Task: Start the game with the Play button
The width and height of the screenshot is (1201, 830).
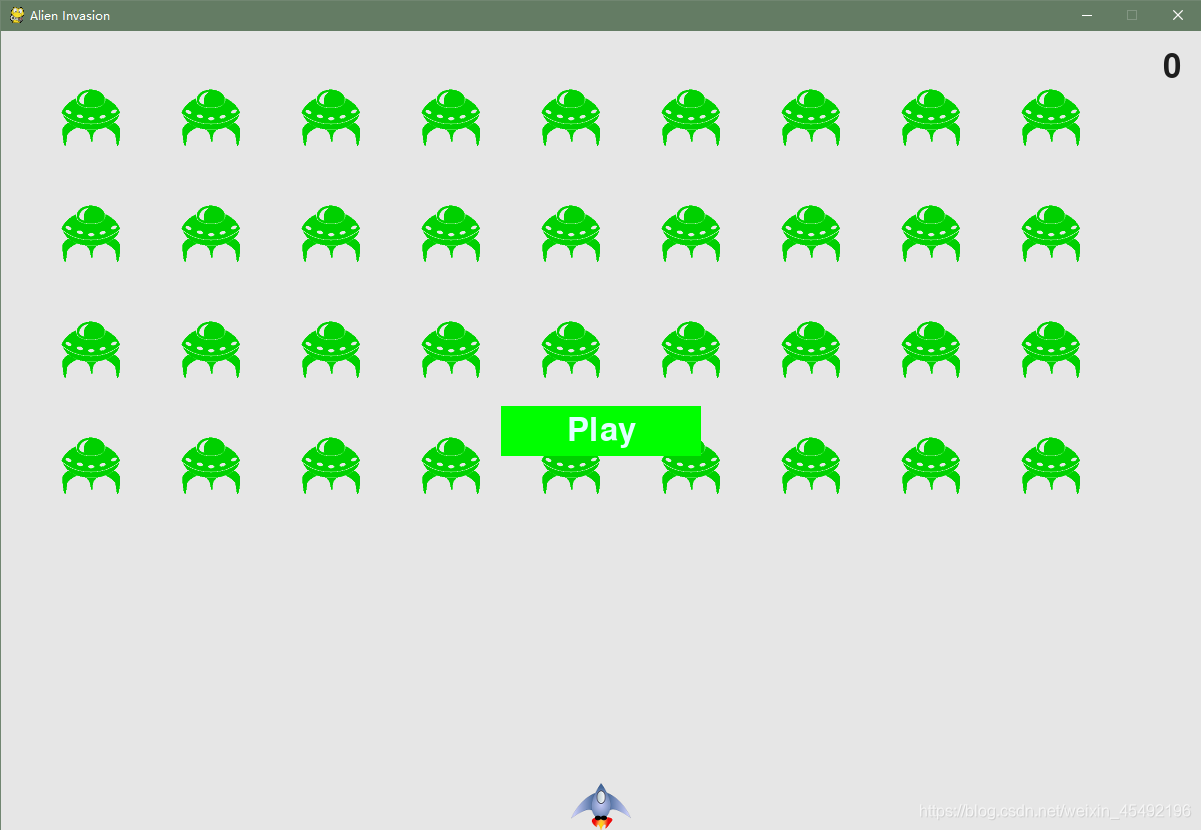Action: click(601, 430)
